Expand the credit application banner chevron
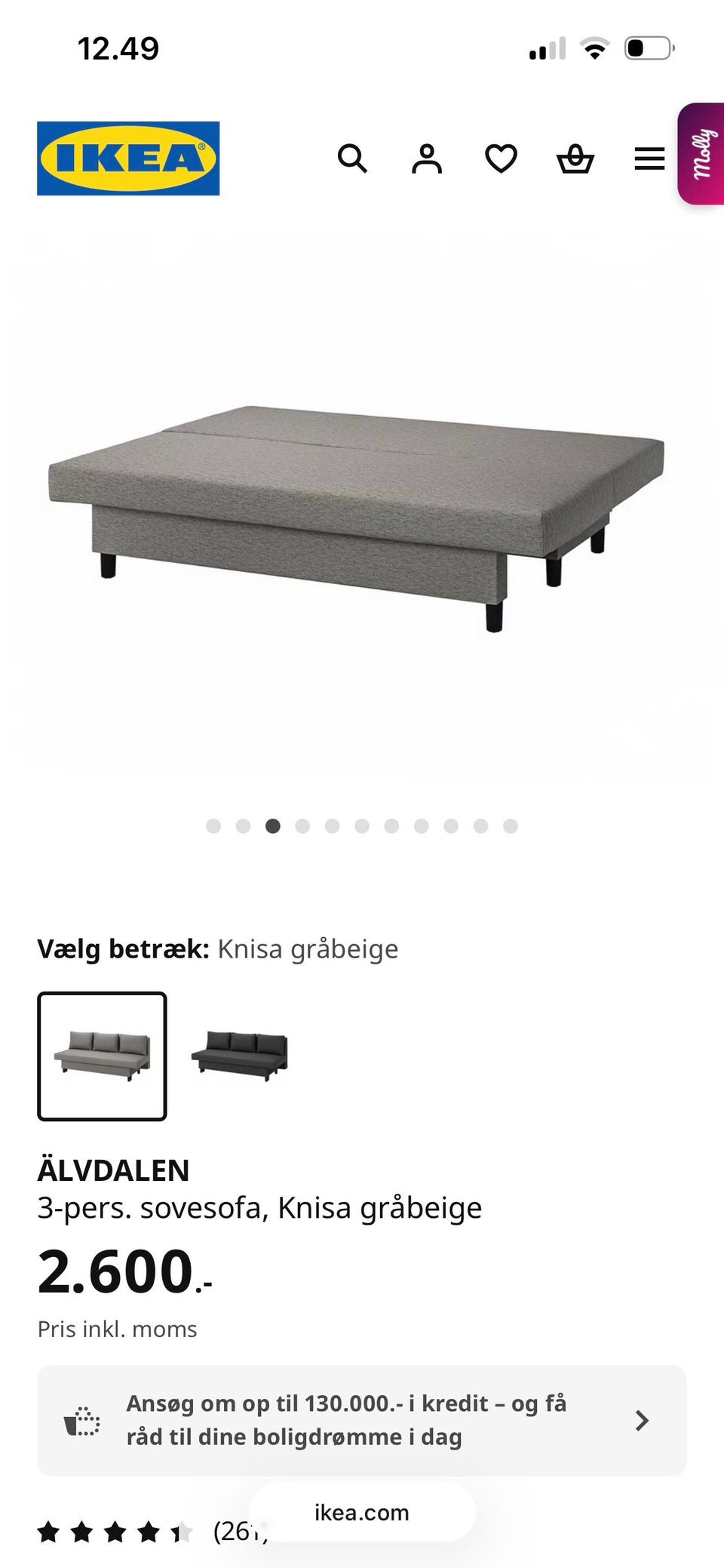Viewport: 724px width, 1568px height. pyautogui.click(x=642, y=1420)
